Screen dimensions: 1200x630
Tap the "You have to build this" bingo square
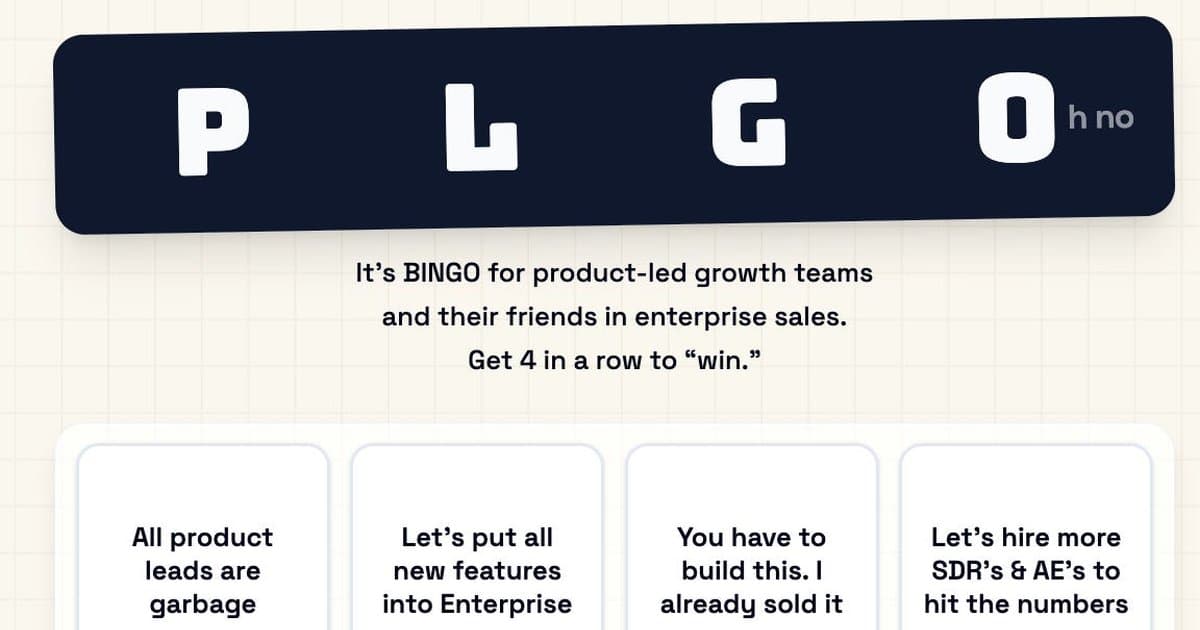pyautogui.click(x=752, y=538)
